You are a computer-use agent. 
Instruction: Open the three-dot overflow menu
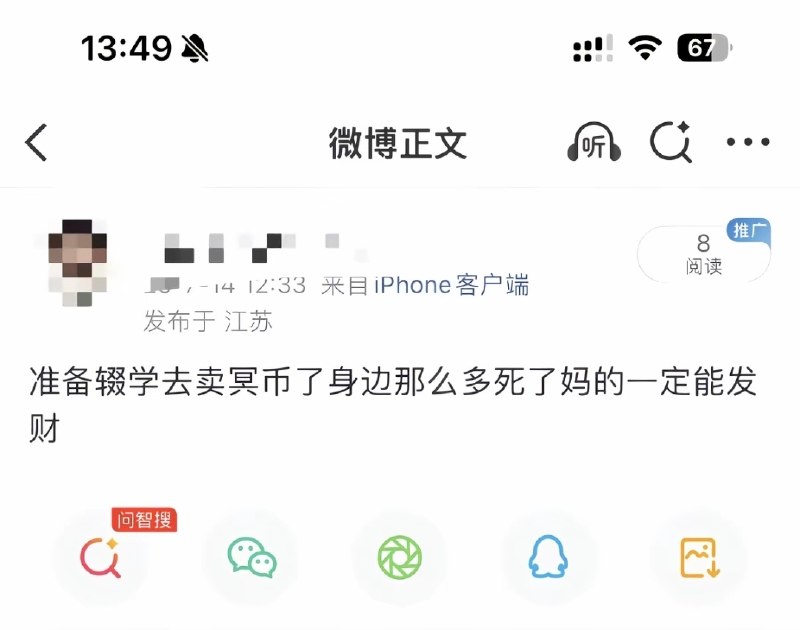pos(748,142)
